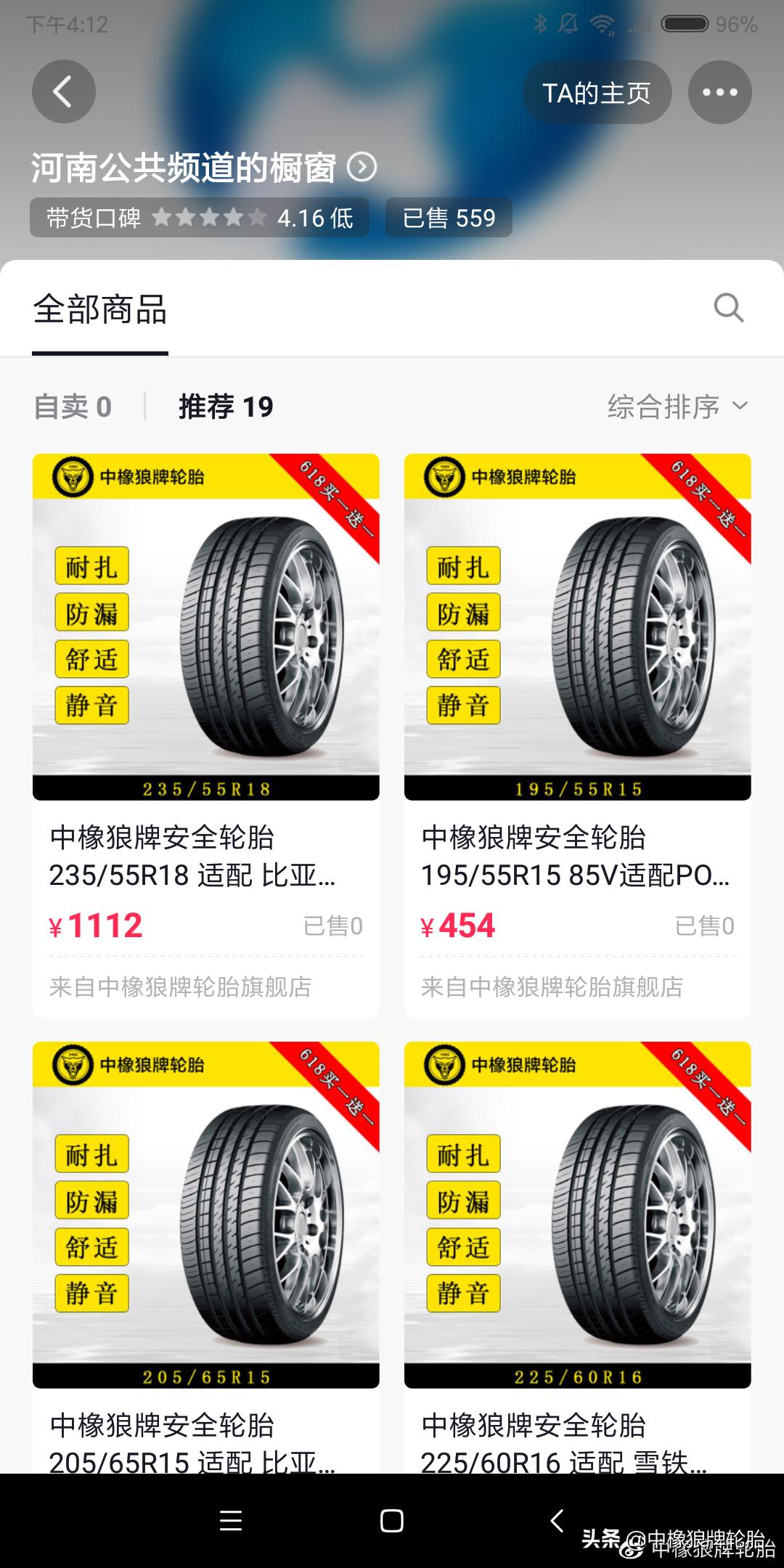This screenshot has width=784, height=1568.
Task: Open the more options (...) menu
Action: (719, 91)
